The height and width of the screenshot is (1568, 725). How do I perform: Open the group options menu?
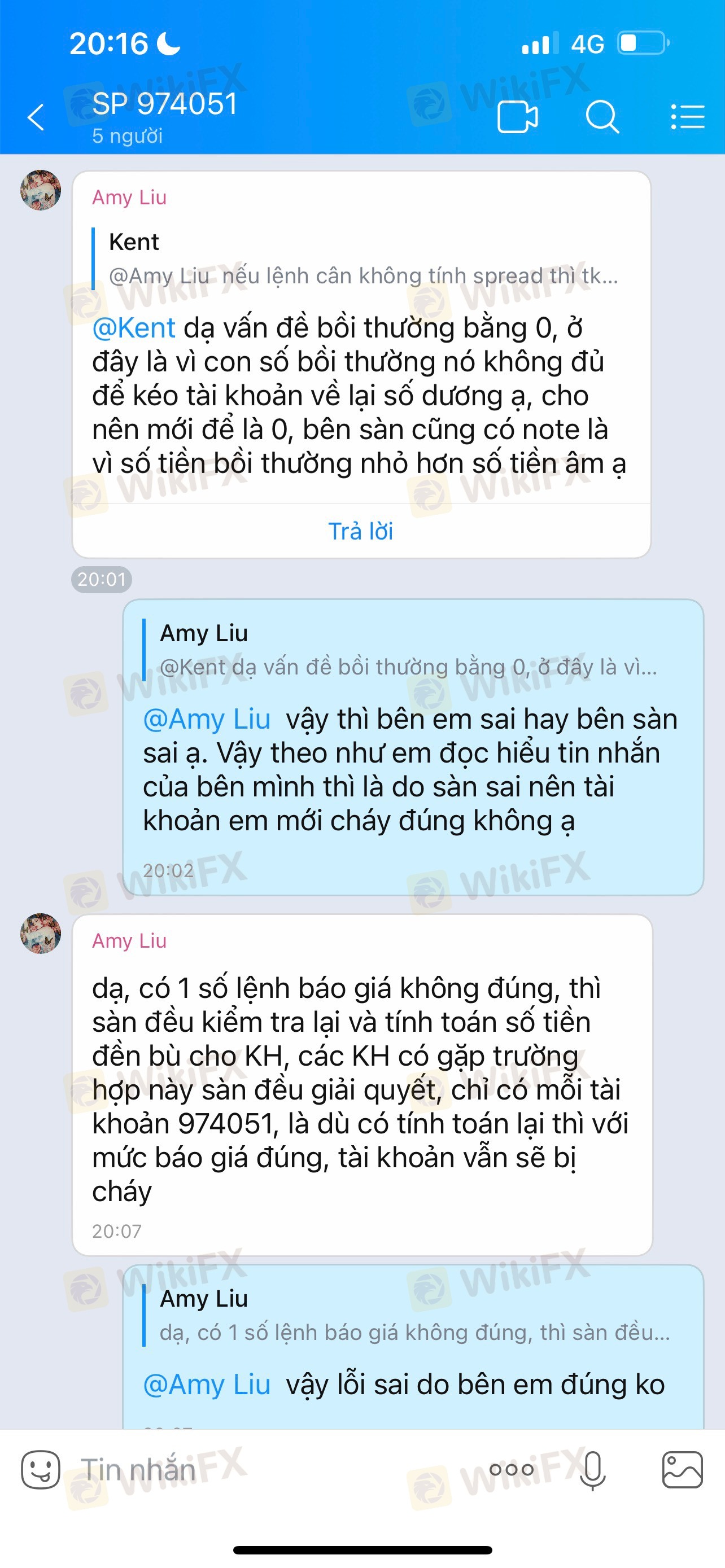(687, 117)
